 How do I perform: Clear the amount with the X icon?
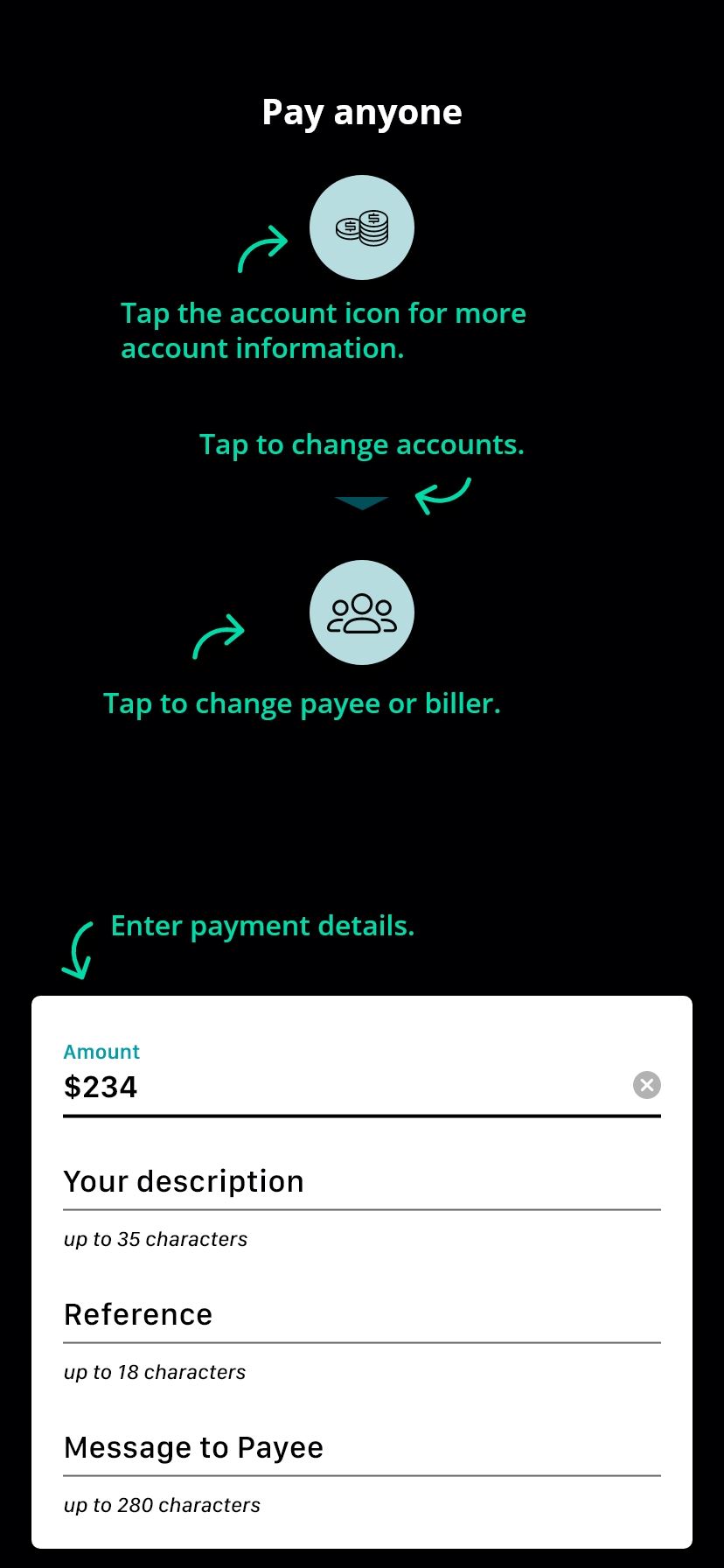point(647,1085)
